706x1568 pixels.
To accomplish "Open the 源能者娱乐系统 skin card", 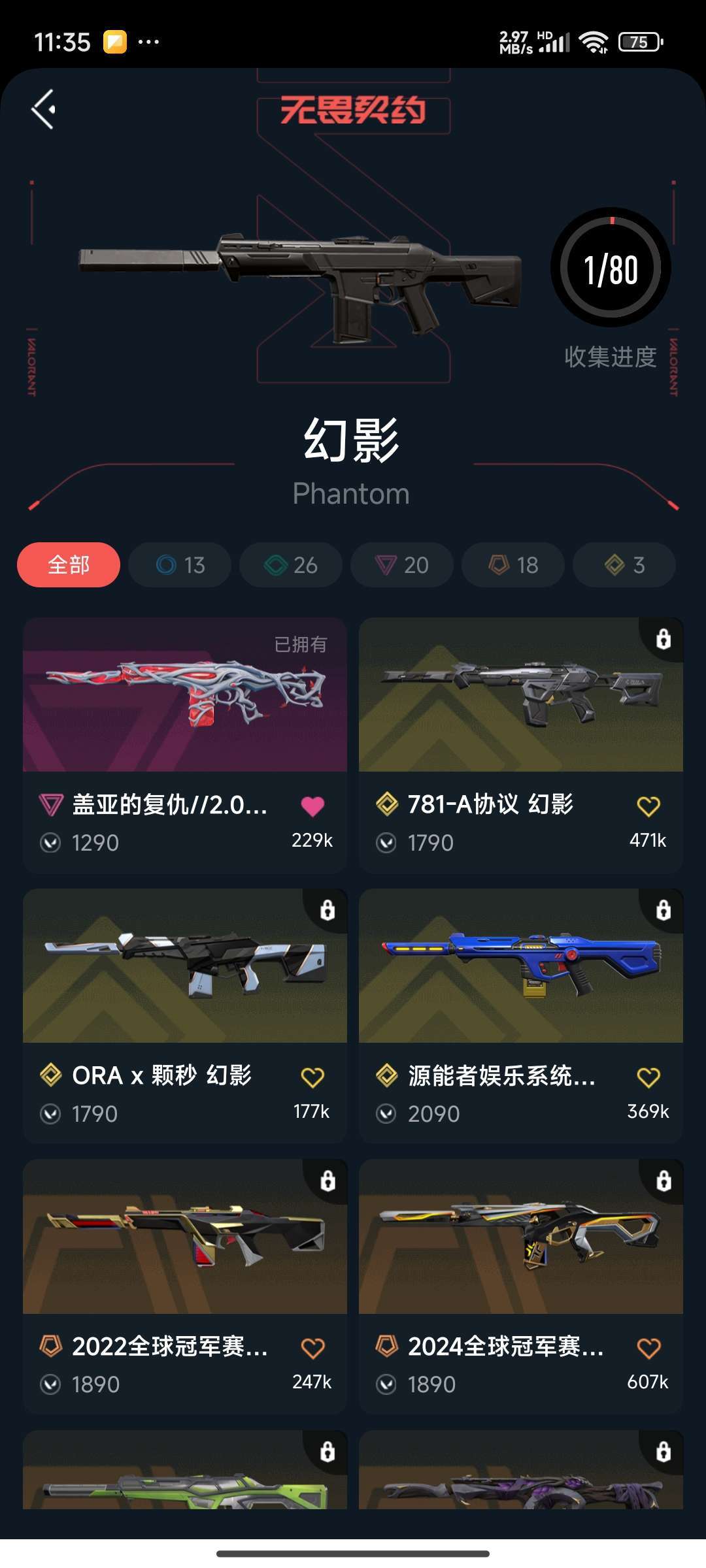I will click(520, 966).
